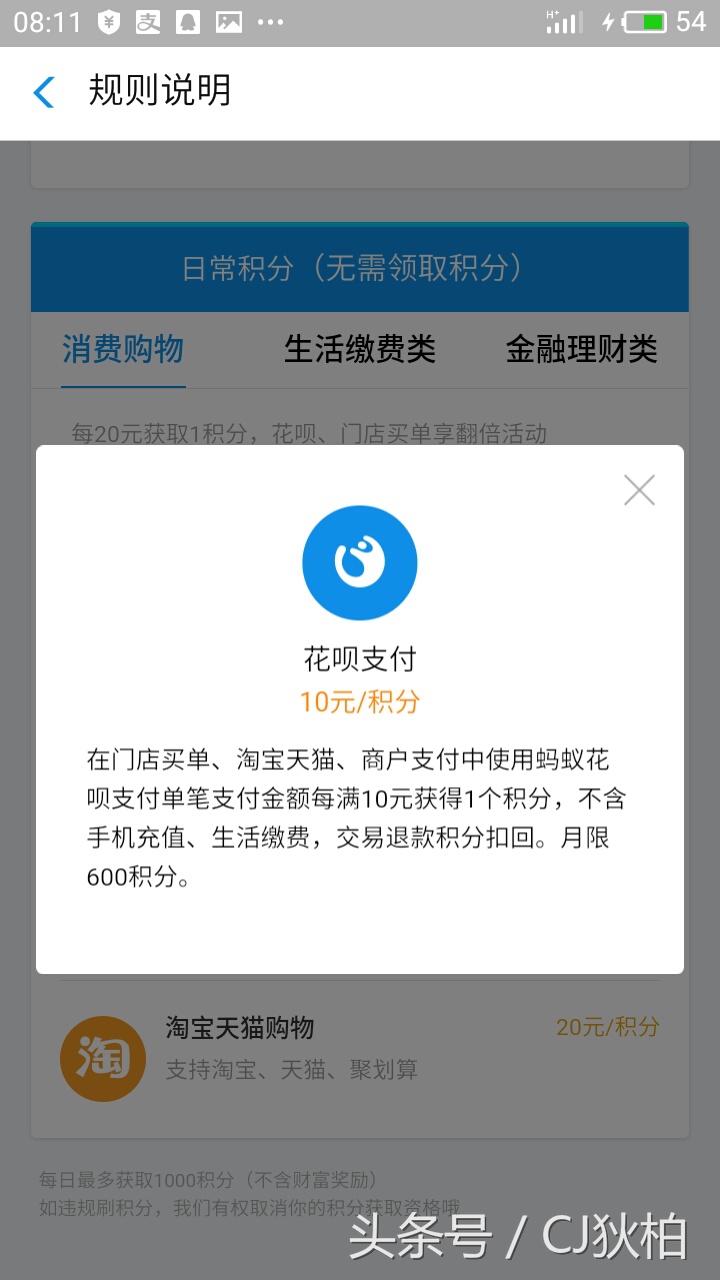720x1280 pixels.
Task: Tap the 花呗支付 blue Huabei icon
Action: point(360,562)
